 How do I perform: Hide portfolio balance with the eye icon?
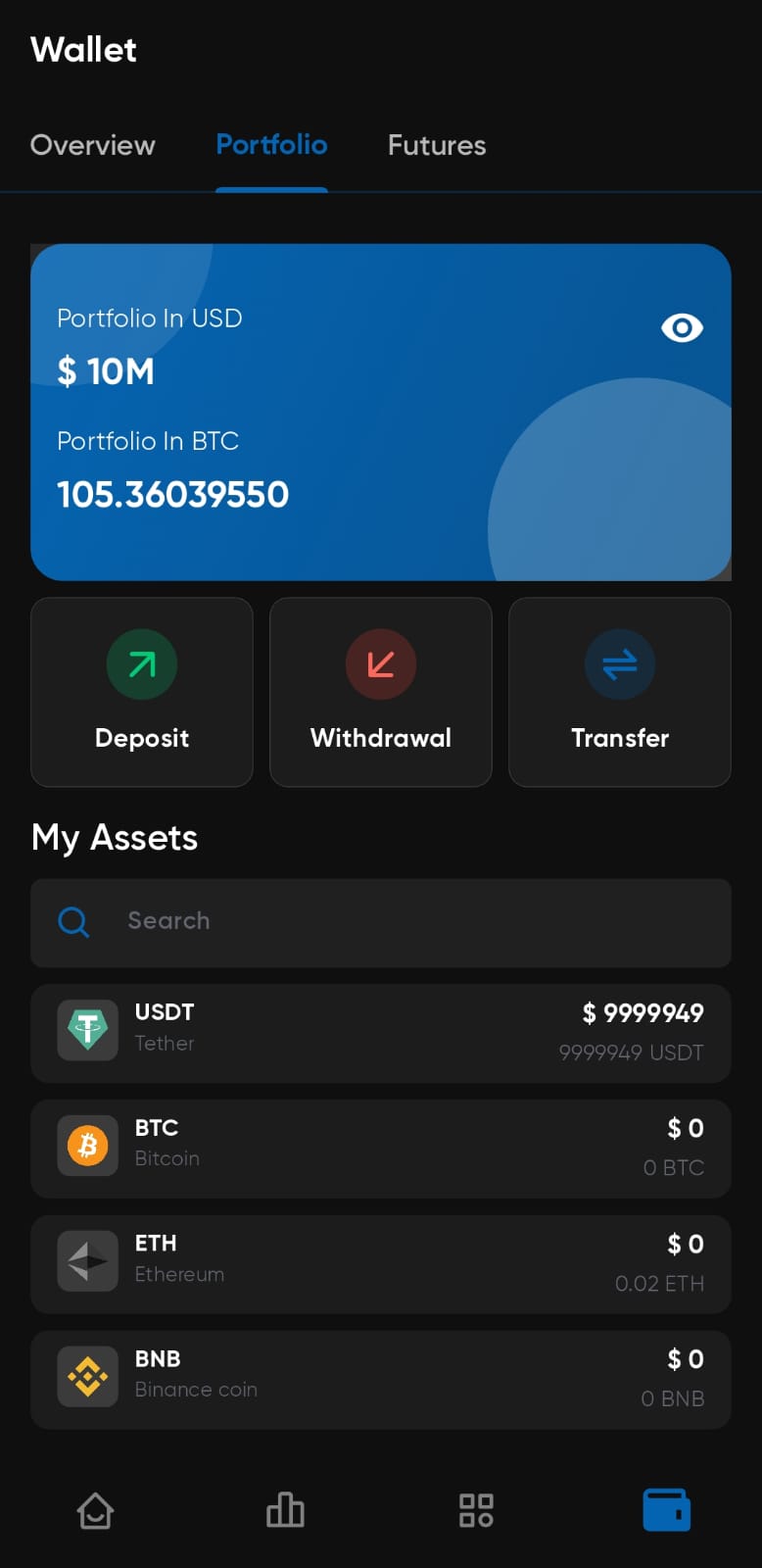(682, 327)
